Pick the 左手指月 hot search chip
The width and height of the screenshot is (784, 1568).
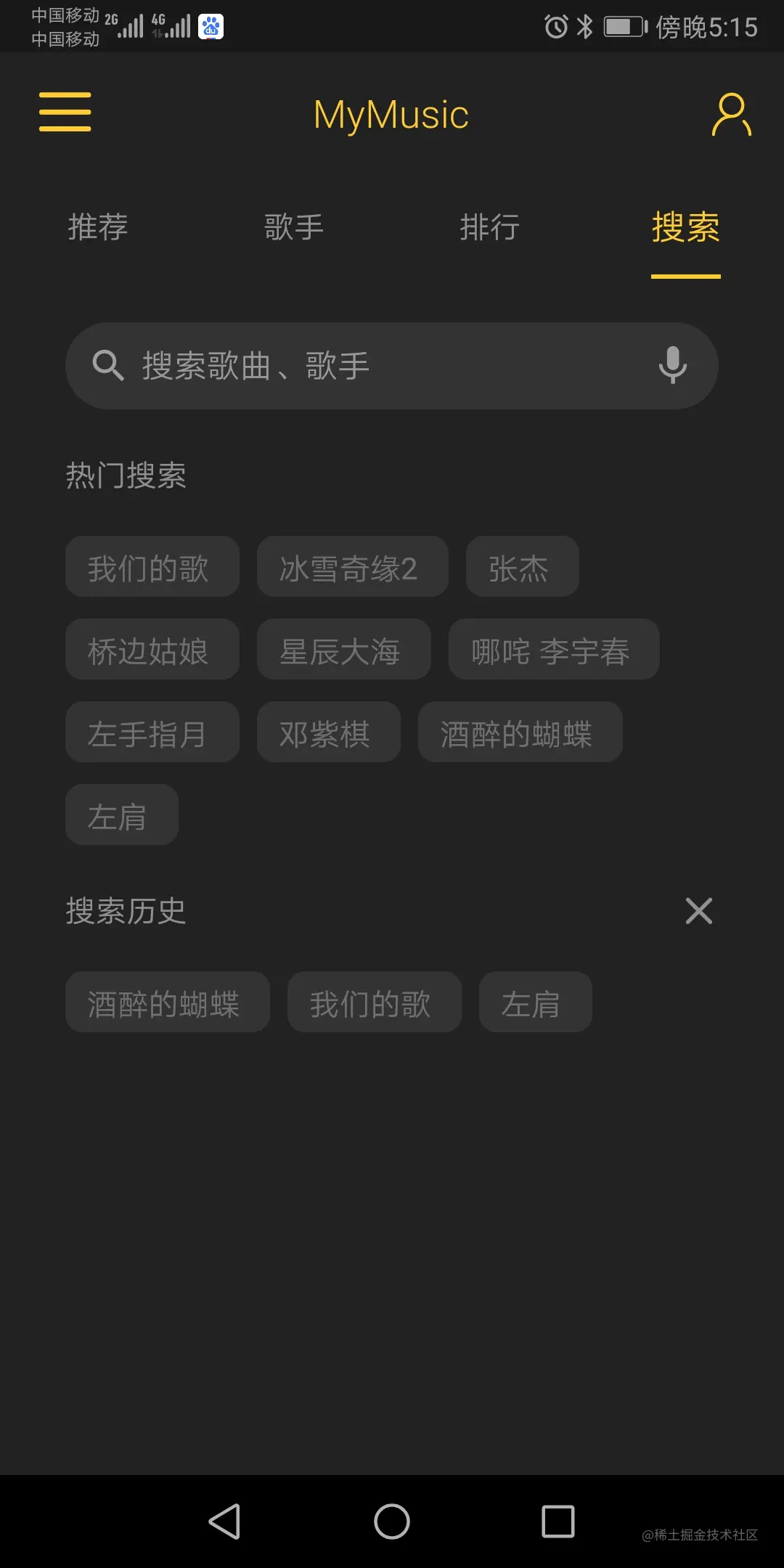(x=152, y=732)
